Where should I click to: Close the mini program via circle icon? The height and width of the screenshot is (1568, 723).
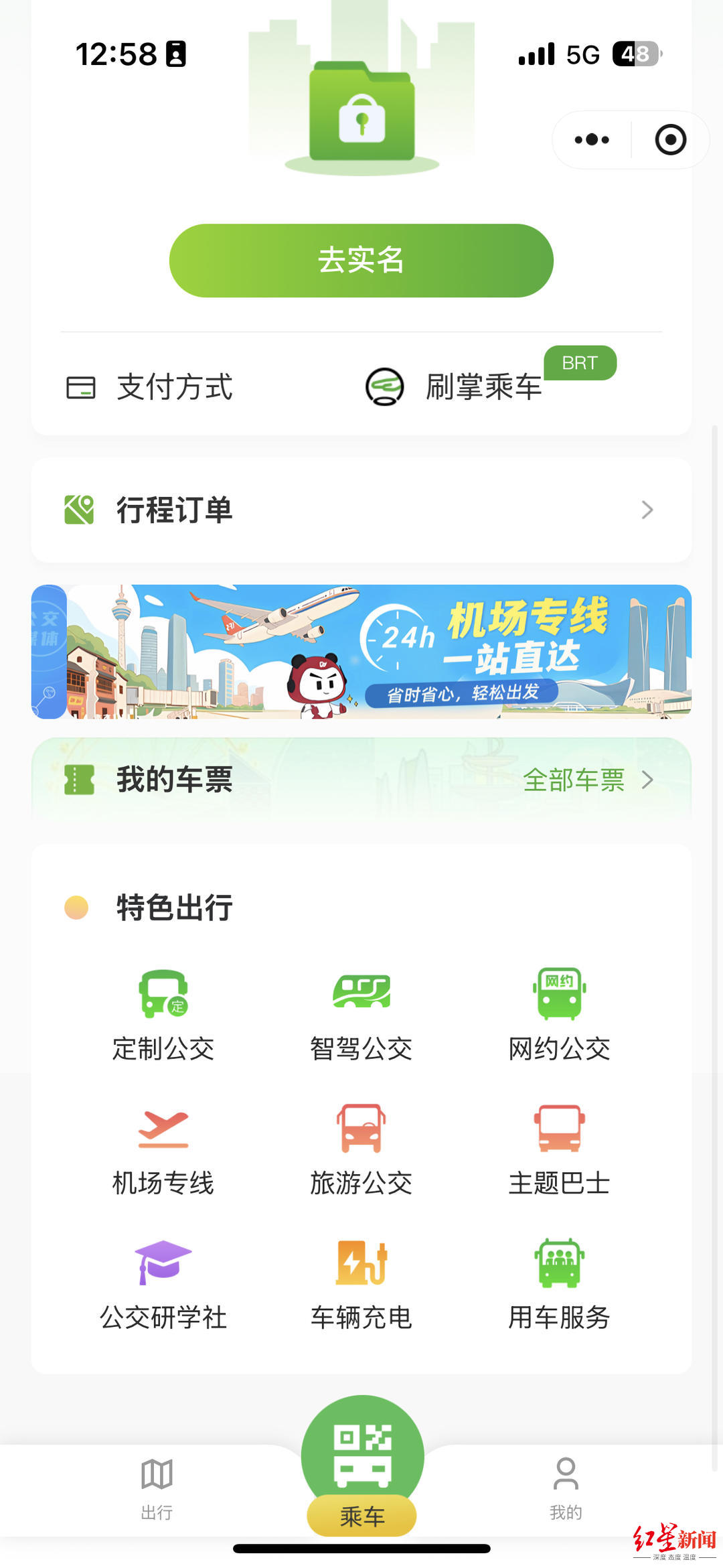pos(670,139)
